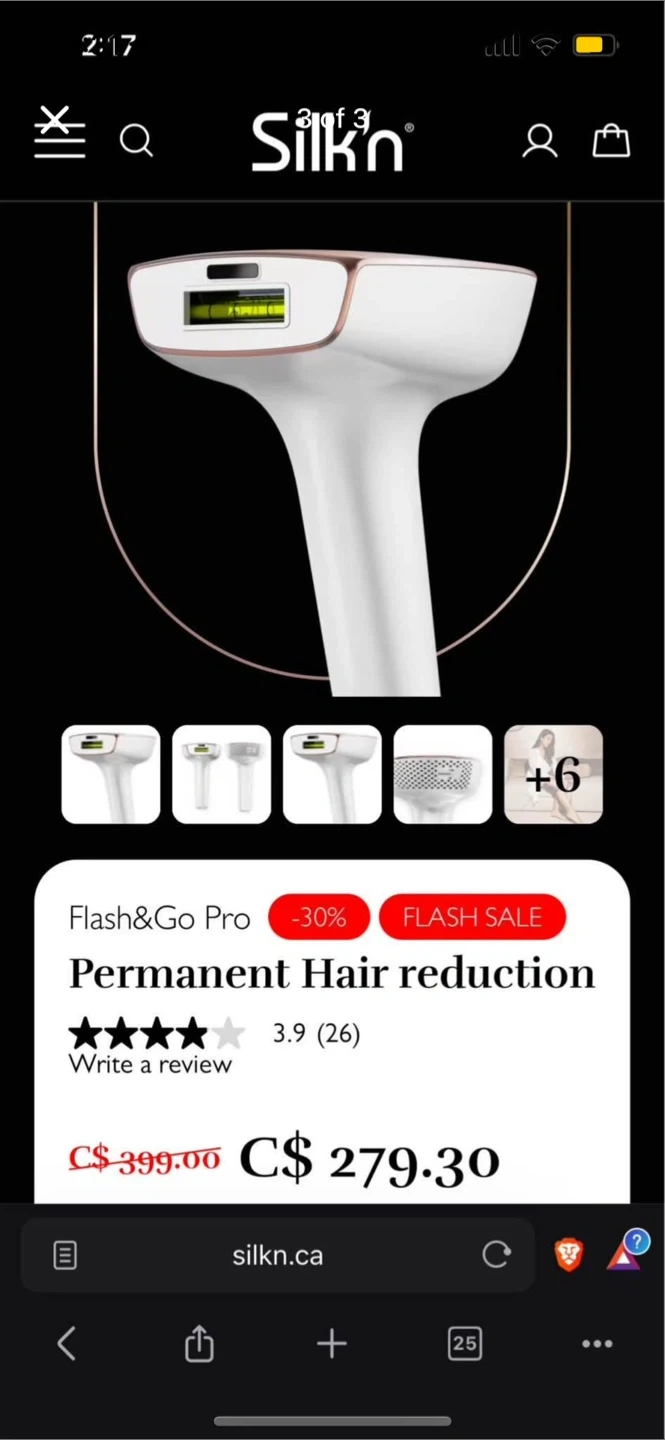Open Brave Shields lion icon
Screen dimensions: 665x1440
(x=569, y=1254)
